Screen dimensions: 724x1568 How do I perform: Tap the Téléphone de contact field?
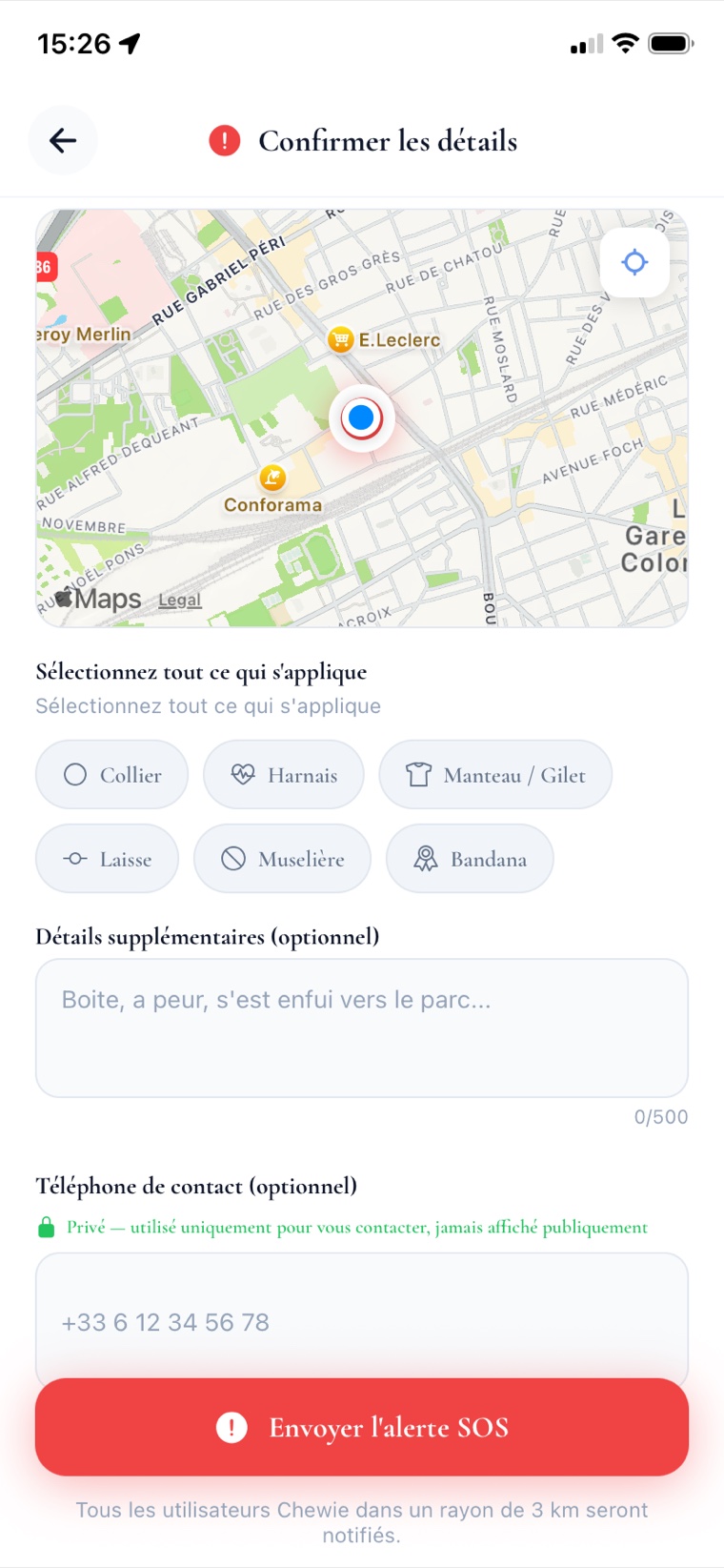point(362,1320)
